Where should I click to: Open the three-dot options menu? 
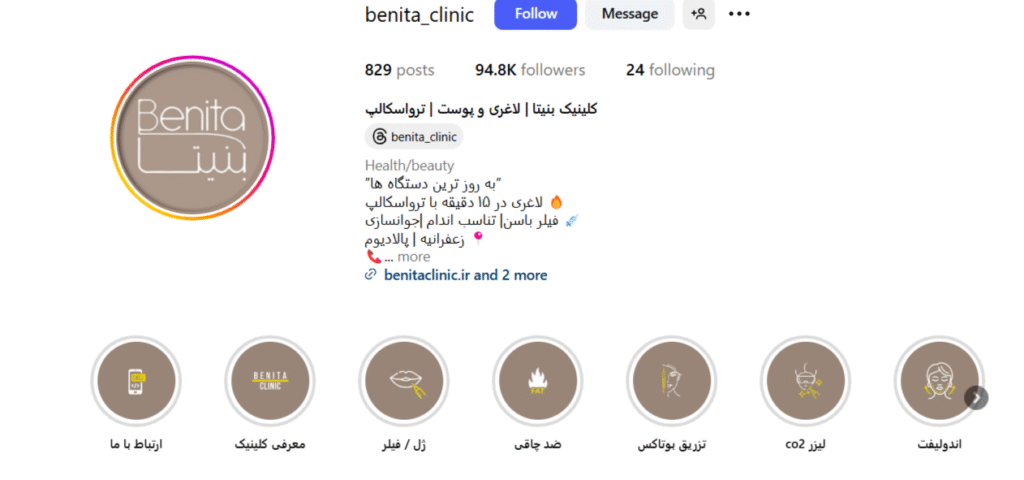pos(739,14)
